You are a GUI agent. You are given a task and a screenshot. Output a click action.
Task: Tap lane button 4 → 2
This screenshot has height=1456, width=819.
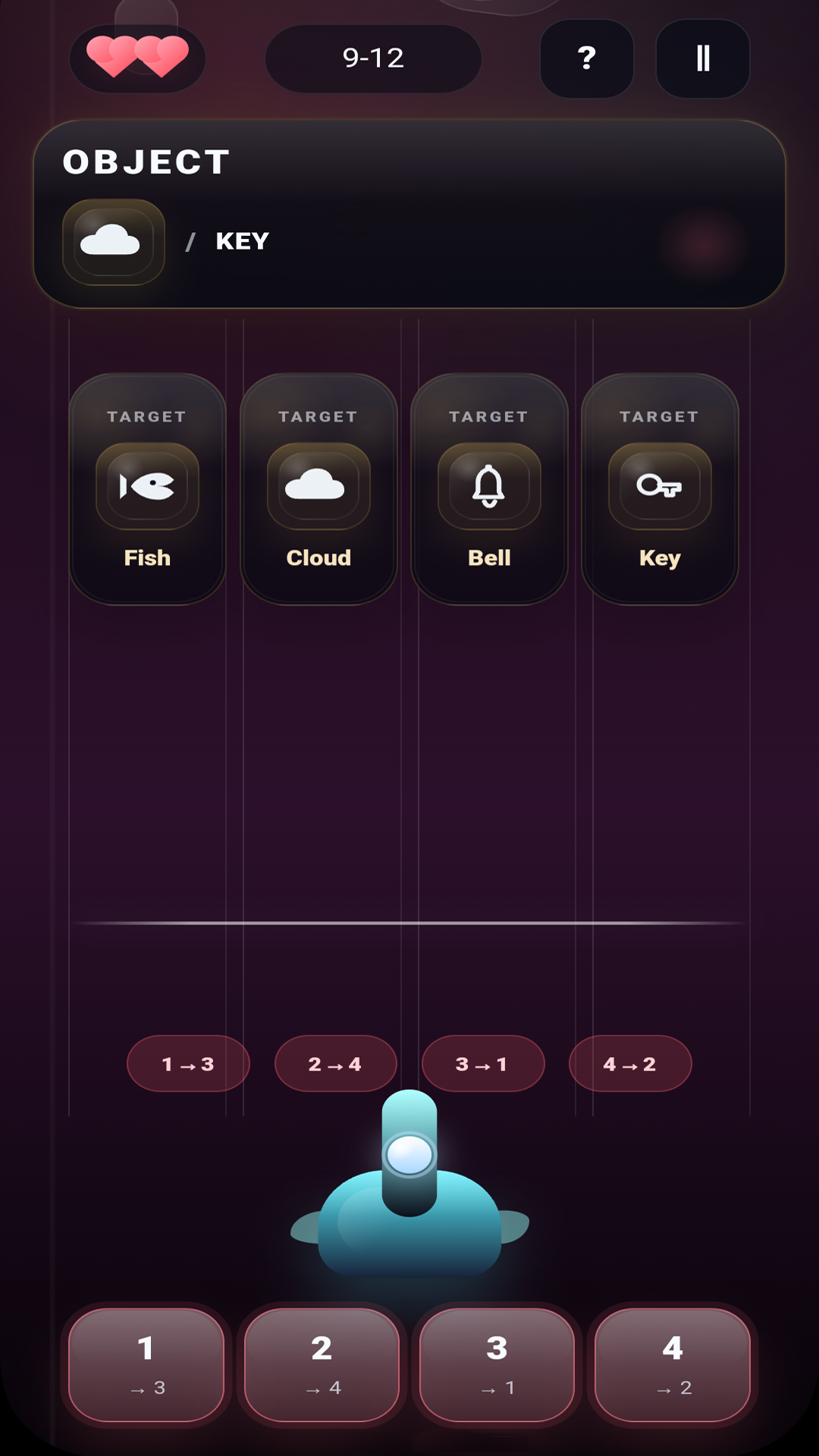pos(673,1363)
